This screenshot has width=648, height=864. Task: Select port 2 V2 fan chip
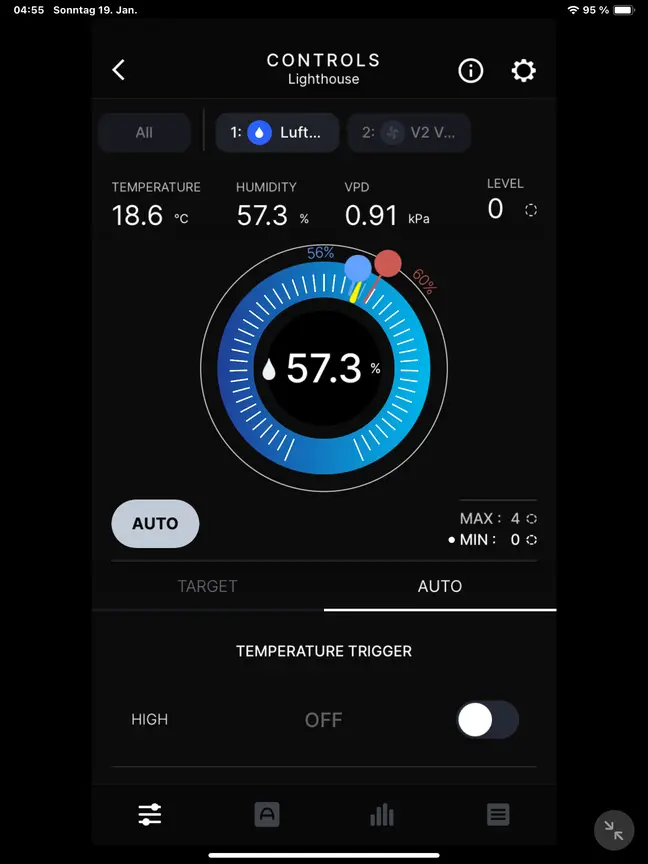pos(409,132)
